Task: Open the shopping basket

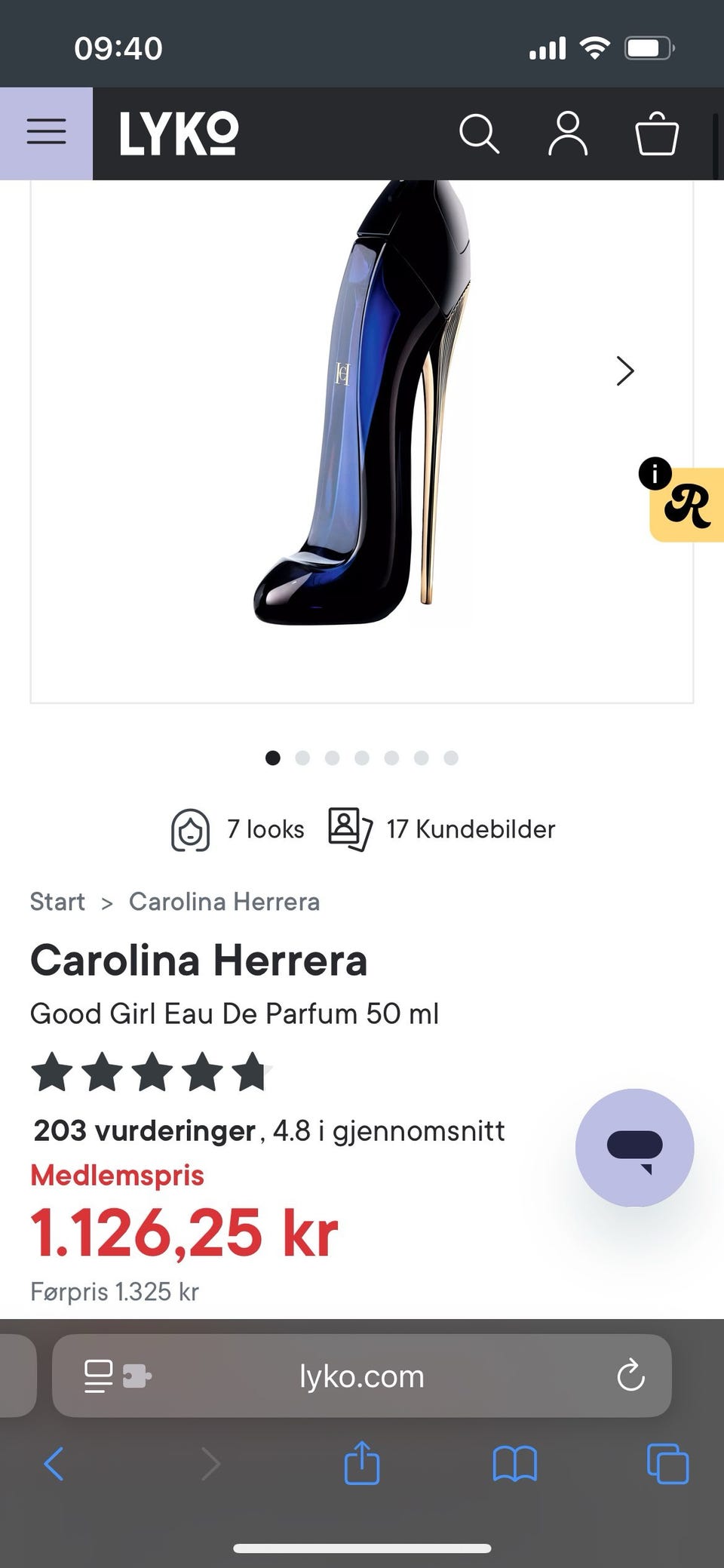Action: [x=657, y=134]
